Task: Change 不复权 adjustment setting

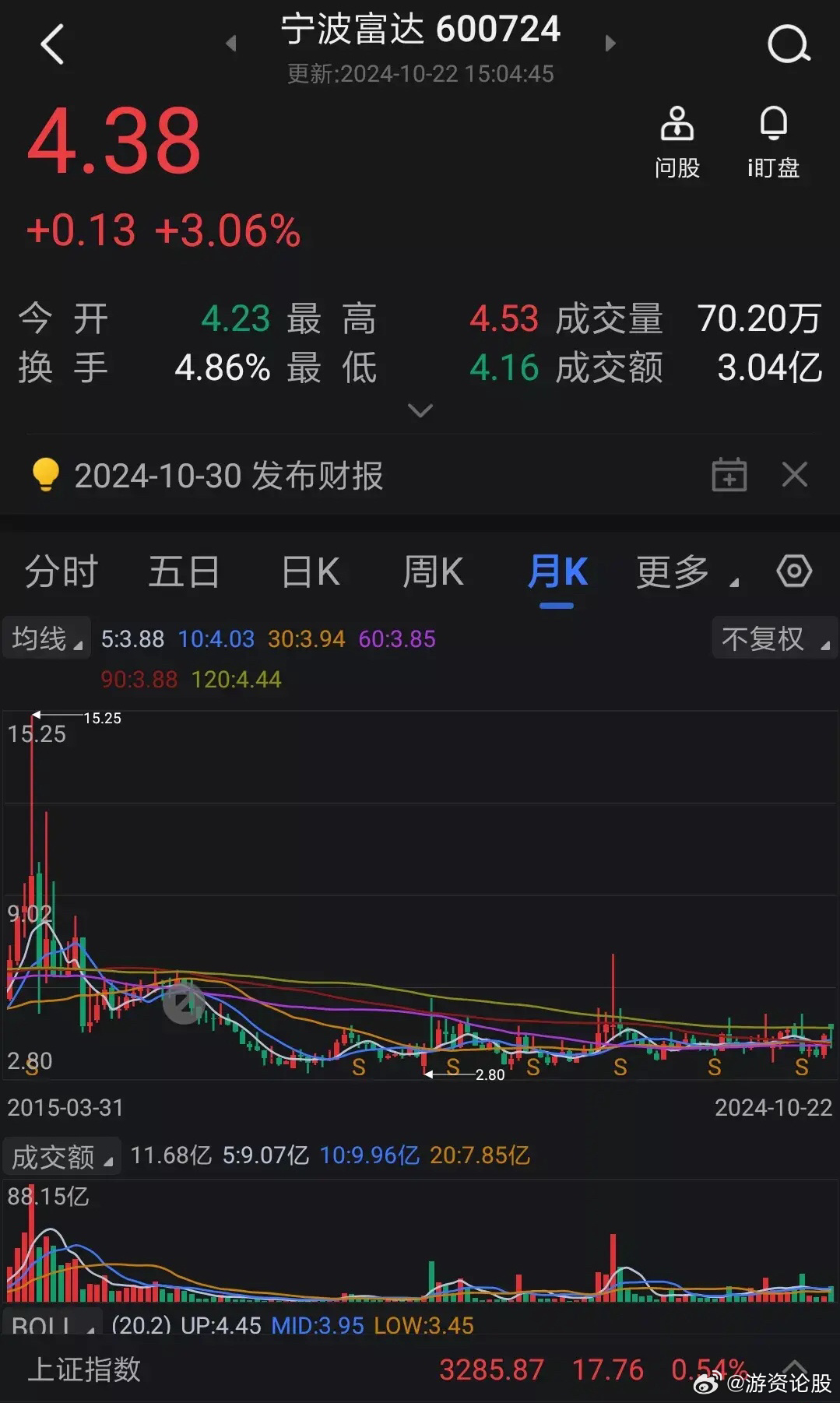Action: click(x=775, y=638)
